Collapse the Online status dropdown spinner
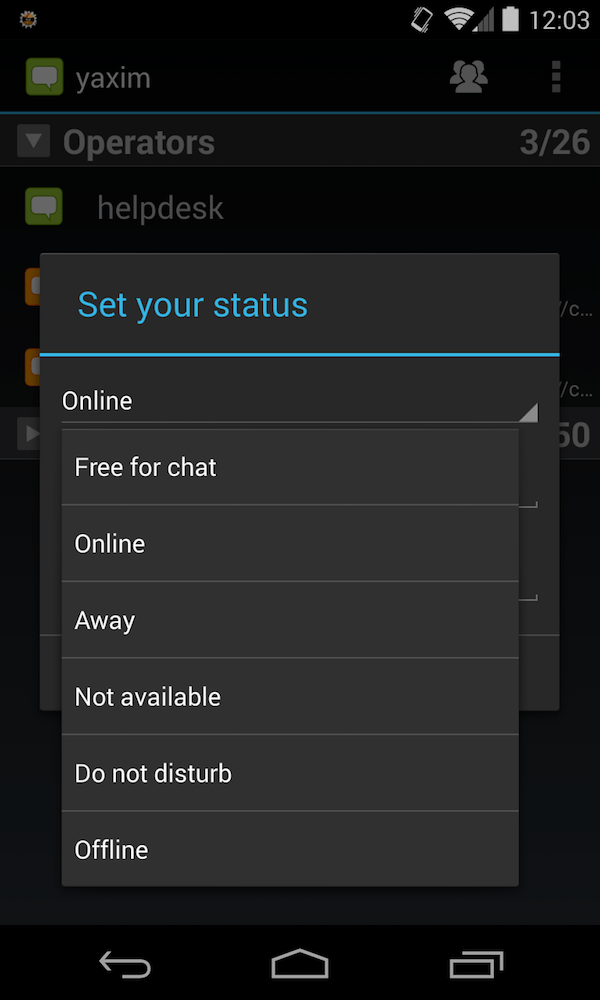The height and width of the screenshot is (1000, 600). 299,401
